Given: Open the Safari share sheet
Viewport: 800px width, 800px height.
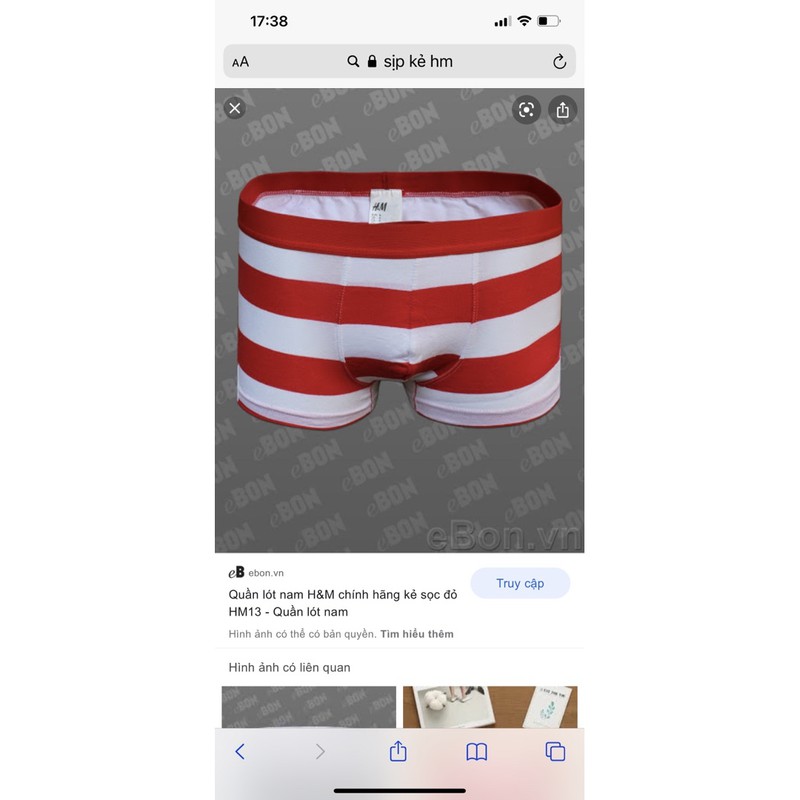Looking at the screenshot, I should [398, 752].
